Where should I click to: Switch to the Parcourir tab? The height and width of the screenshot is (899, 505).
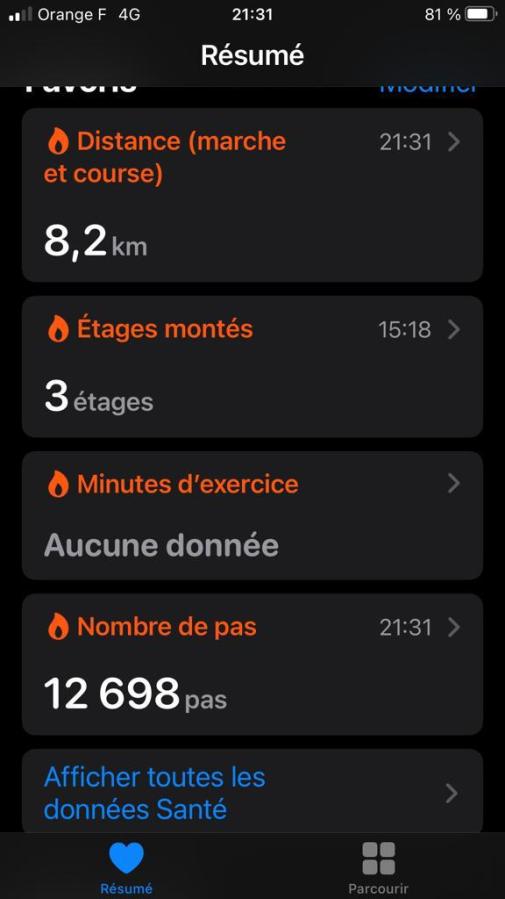click(x=378, y=867)
